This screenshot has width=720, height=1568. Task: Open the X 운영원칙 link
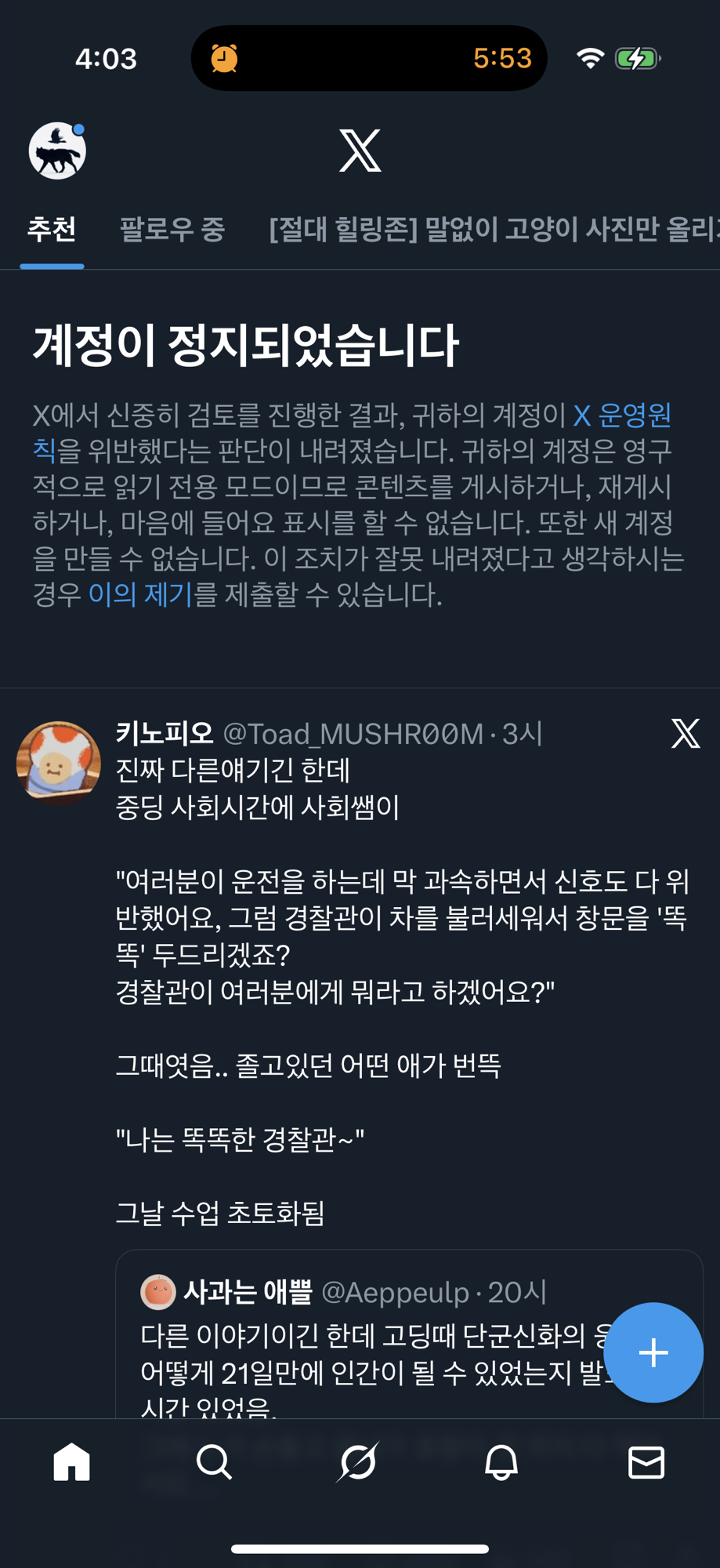click(622, 416)
